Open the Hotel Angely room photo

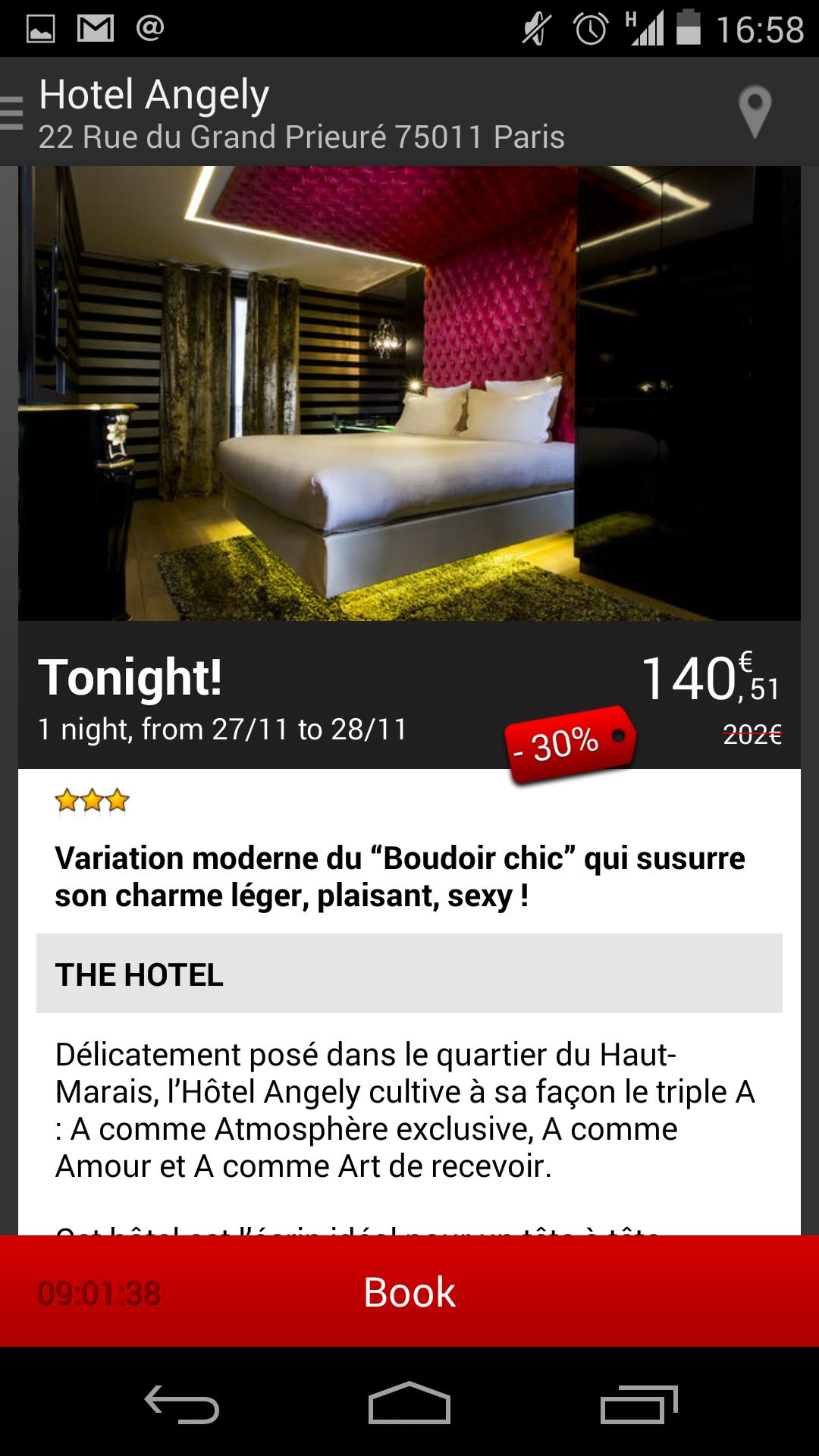click(x=409, y=393)
